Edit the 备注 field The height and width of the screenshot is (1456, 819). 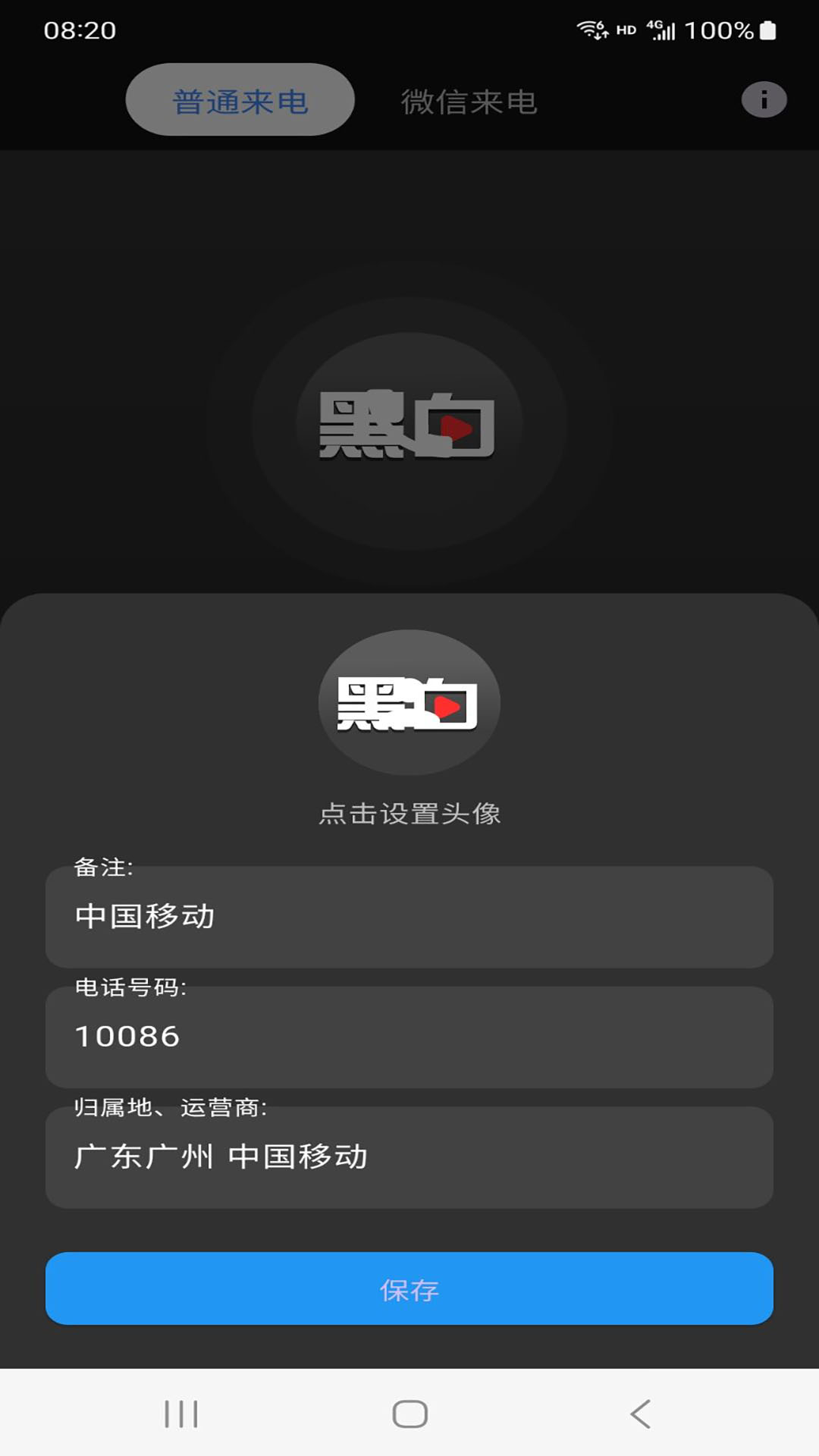click(x=409, y=917)
